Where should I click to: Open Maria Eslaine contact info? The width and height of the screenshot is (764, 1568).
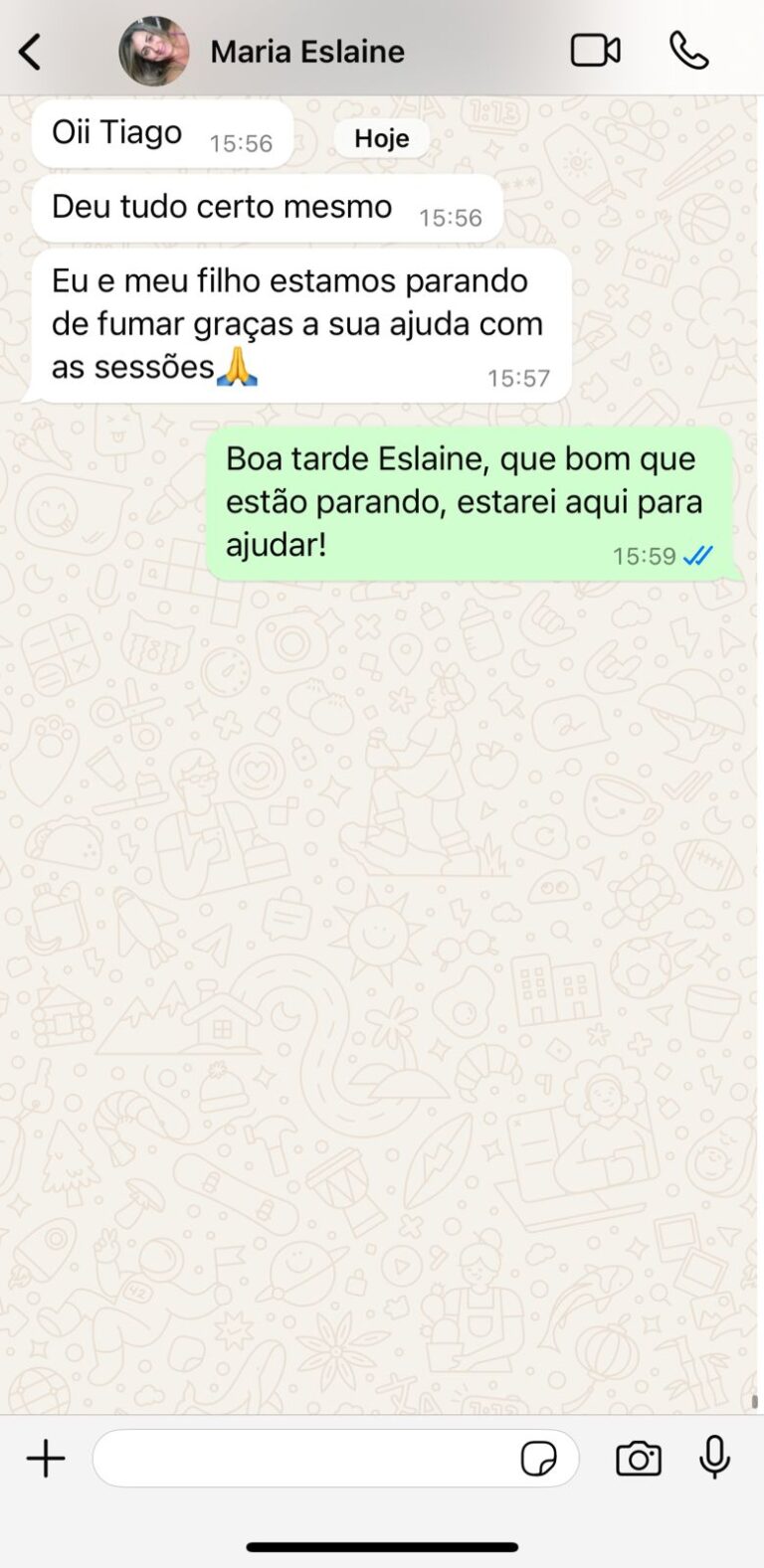click(x=307, y=52)
